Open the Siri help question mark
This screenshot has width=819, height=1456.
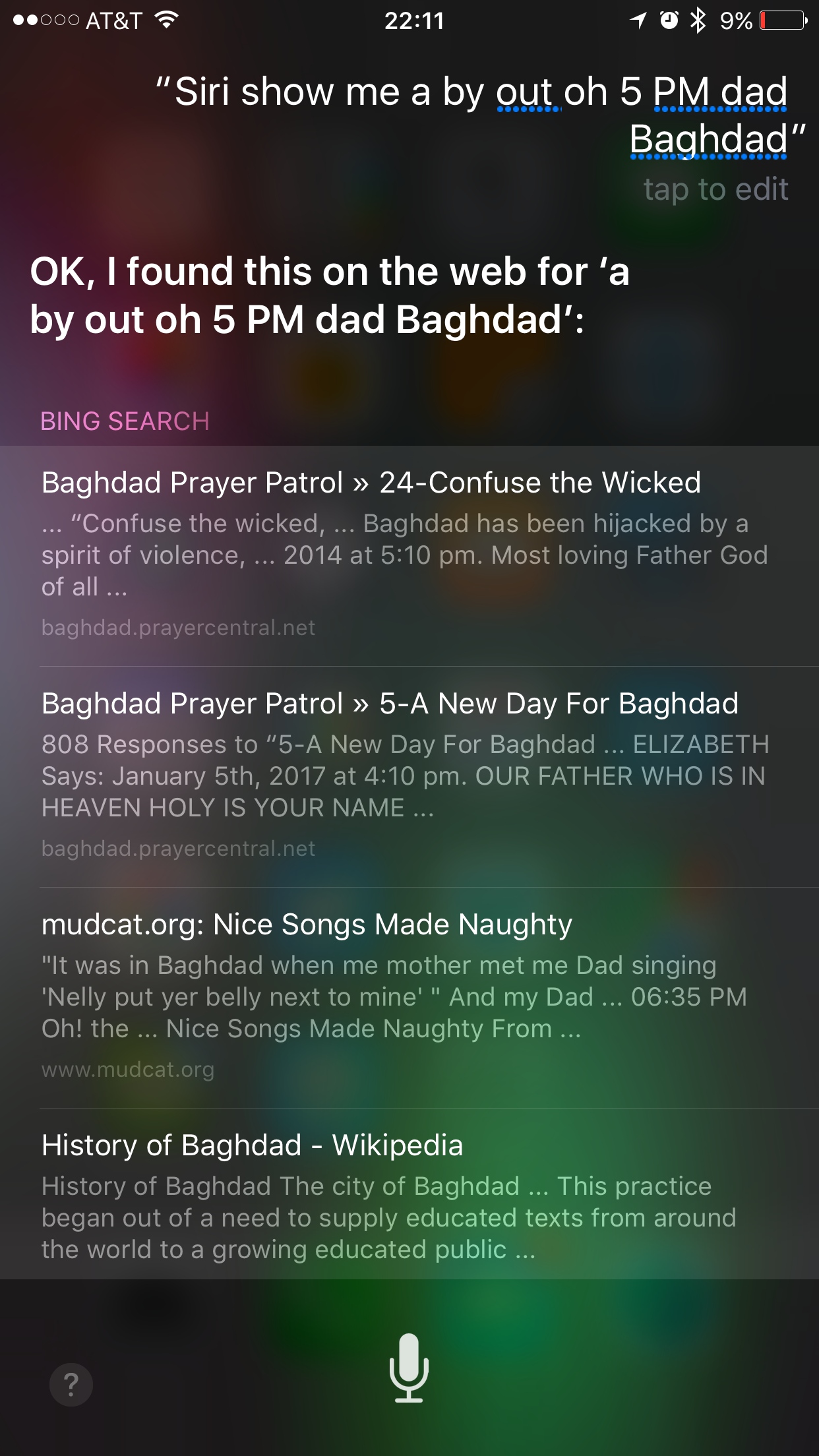tap(71, 1384)
